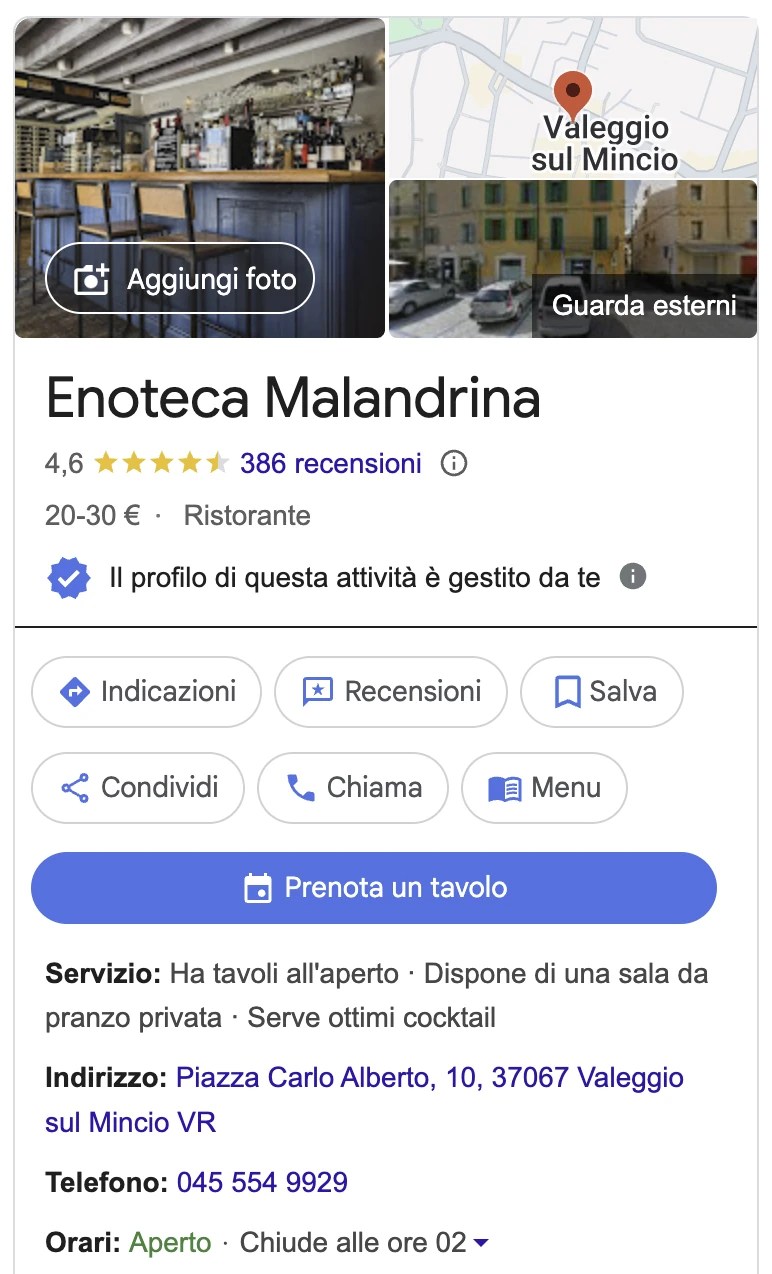Show rating info icon next to reviews
Screen dimensions: 772x1274
click(454, 464)
